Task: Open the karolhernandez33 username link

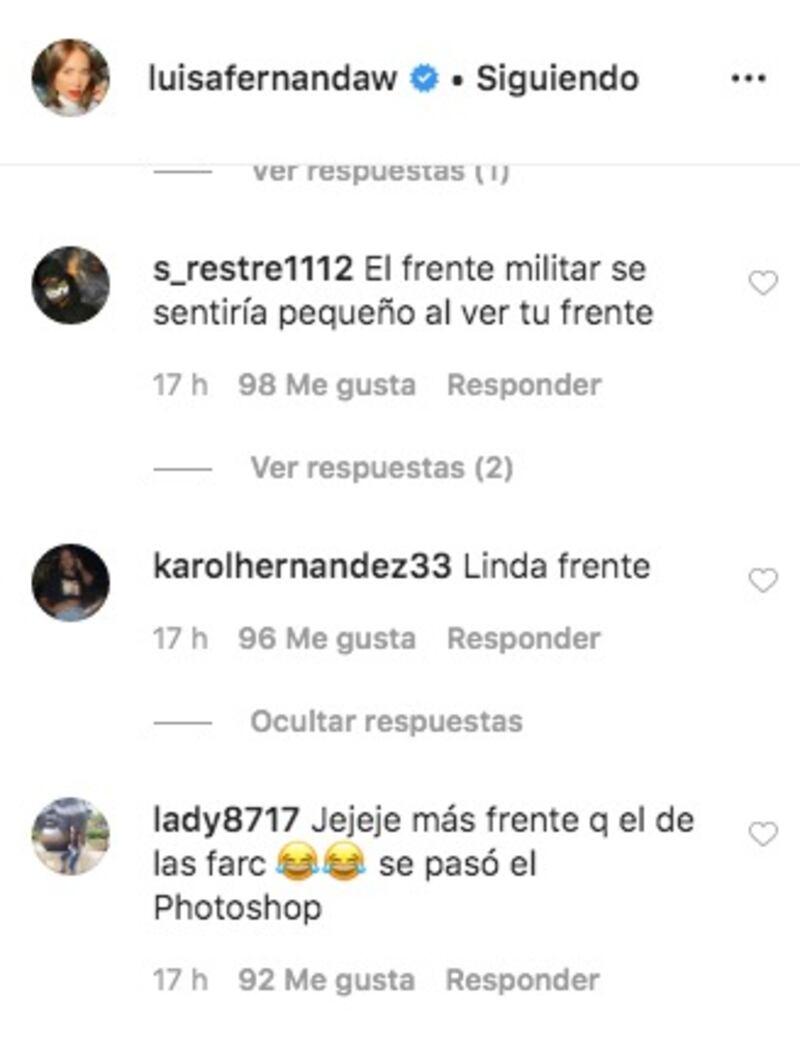Action: tap(302, 567)
